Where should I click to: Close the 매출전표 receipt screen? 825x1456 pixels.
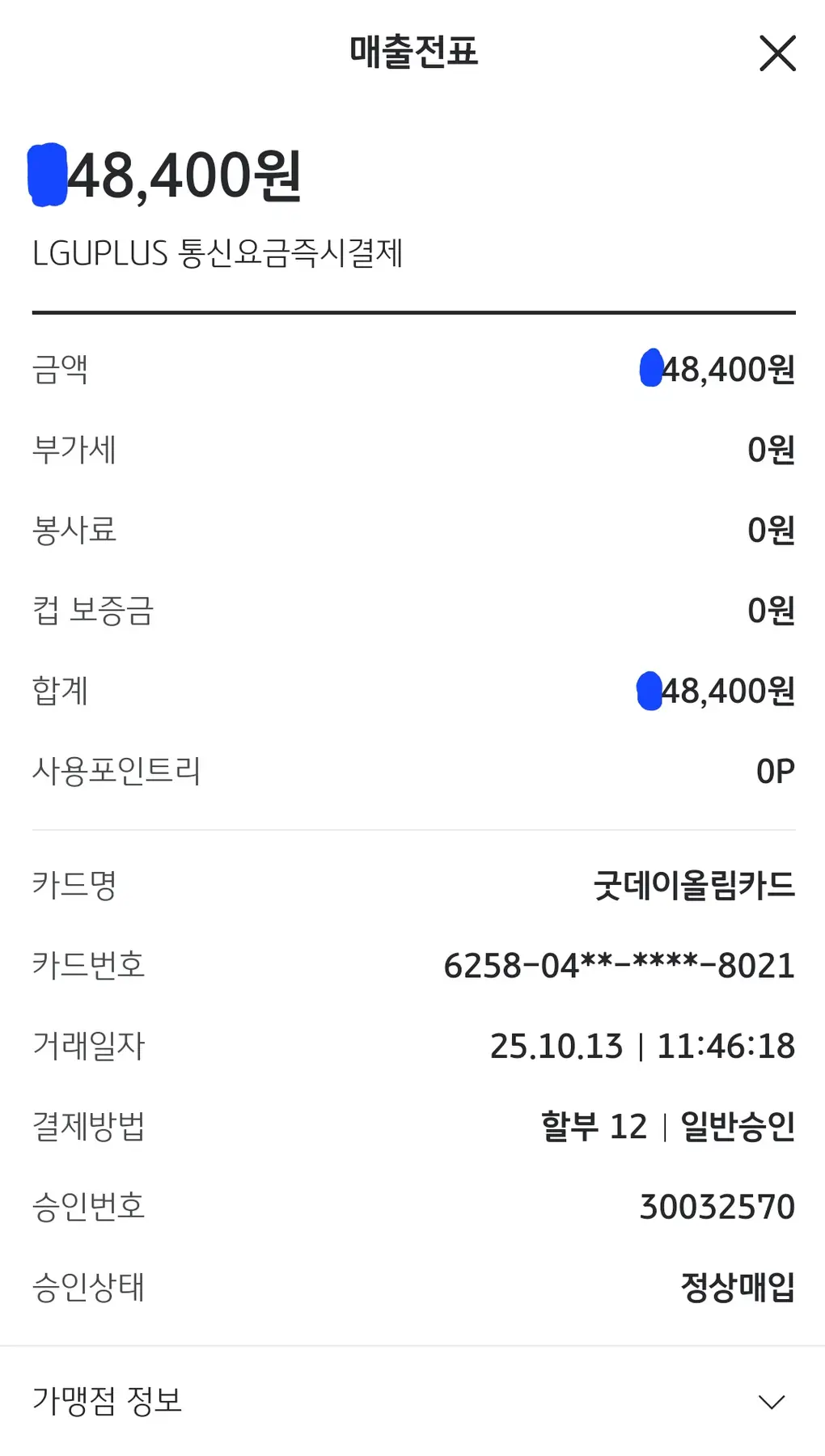[777, 53]
